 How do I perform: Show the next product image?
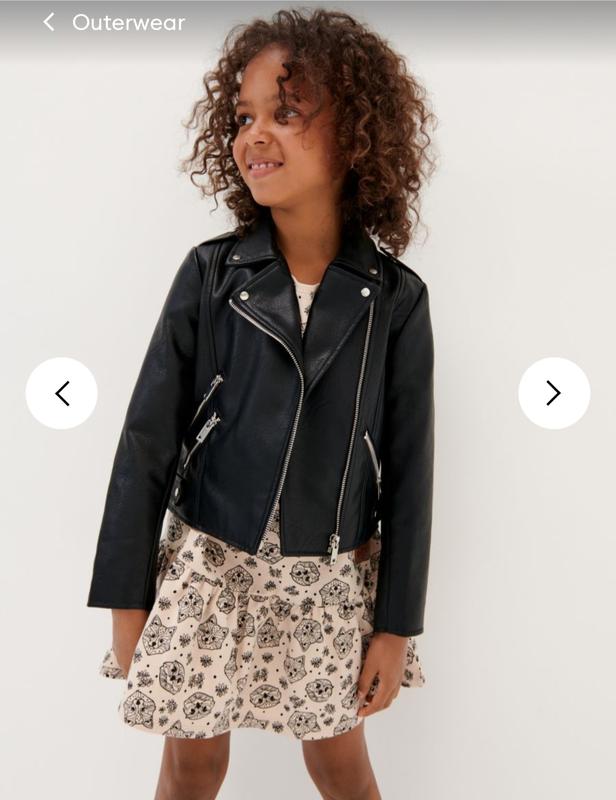click(x=553, y=393)
